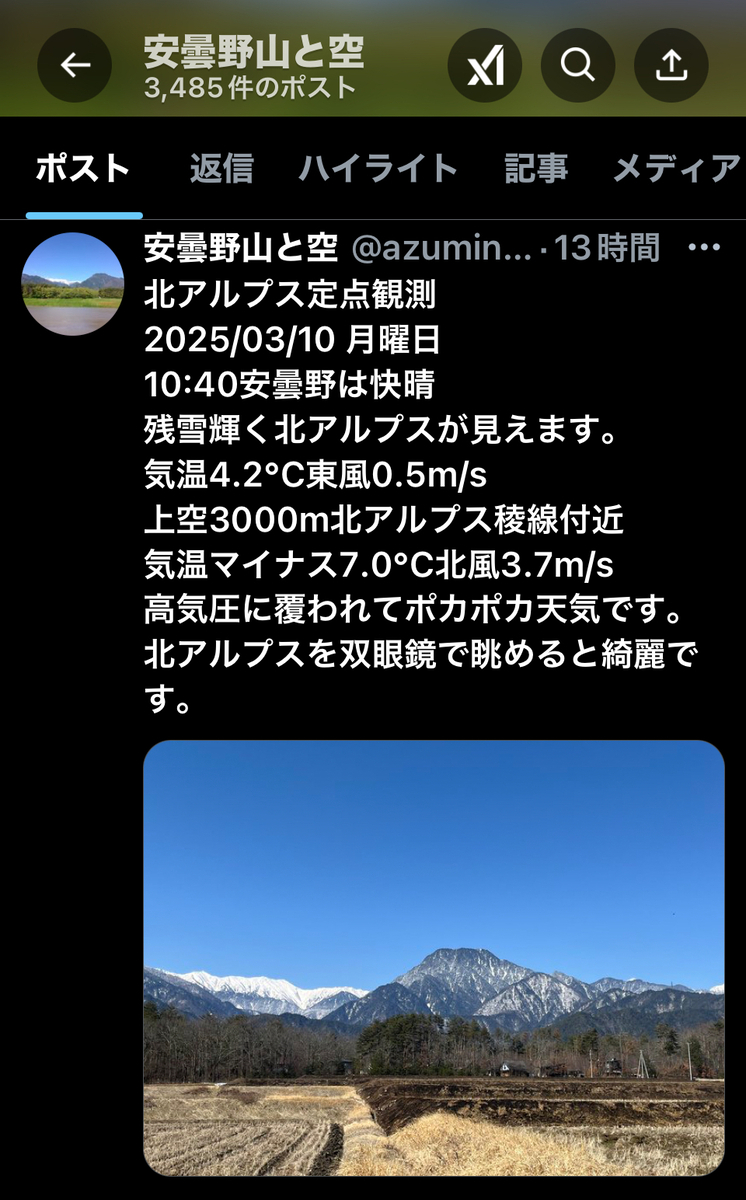Screen dimensions: 746x1200
Task: Open the post's three-dot overflow menu
Action: pyautogui.click(x=706, y=248)
